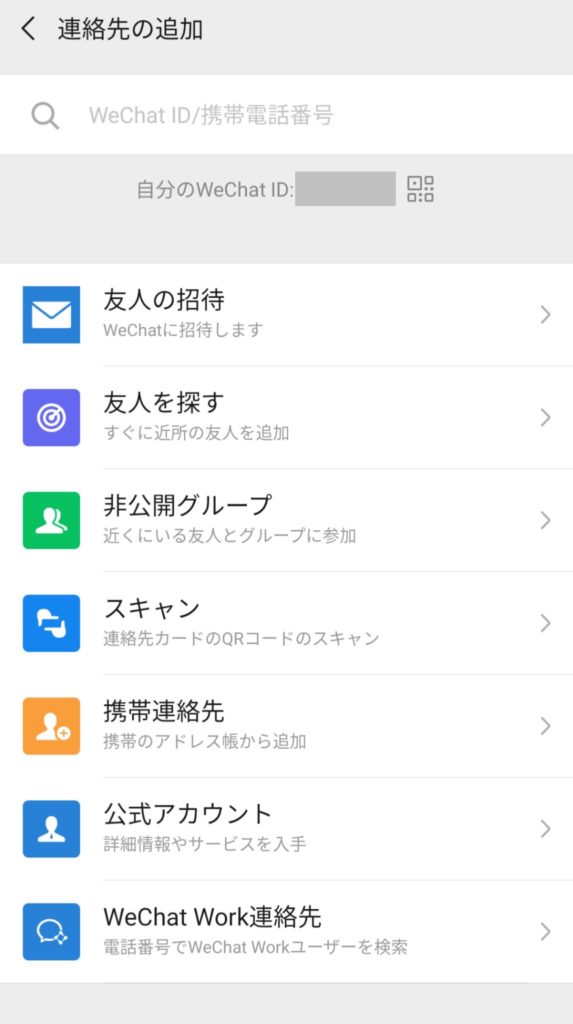Image resolution: width=573 pixels, height=1024 pixels.
Task: Show my QR code next to WeChat ID
Action: pos(420,189)
